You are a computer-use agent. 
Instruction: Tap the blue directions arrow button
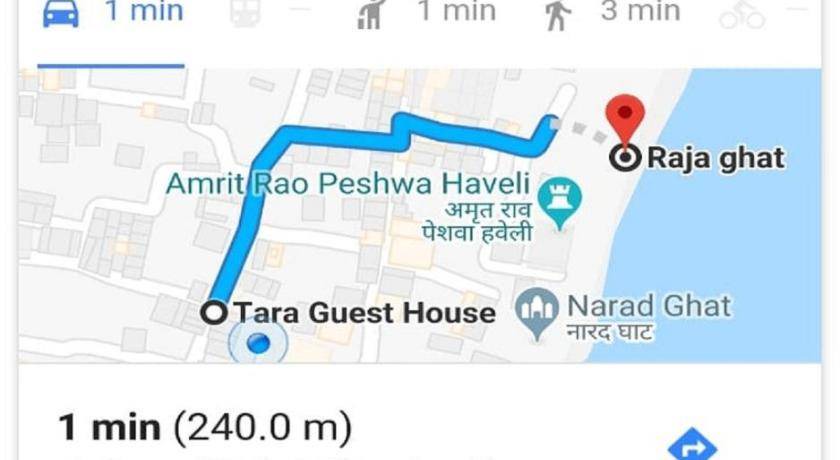point(692,444)
